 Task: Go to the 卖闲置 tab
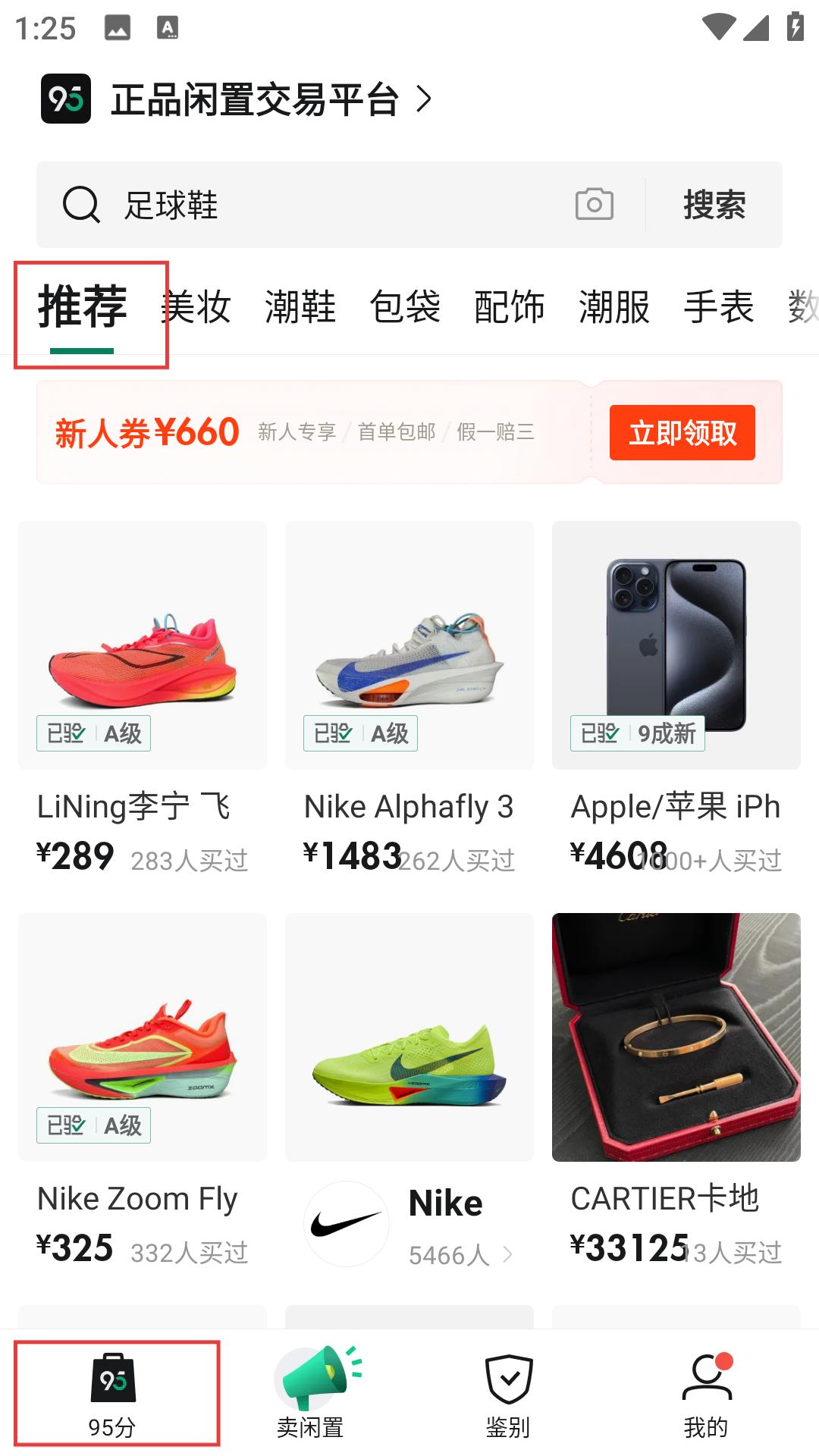pos(311,1394)
